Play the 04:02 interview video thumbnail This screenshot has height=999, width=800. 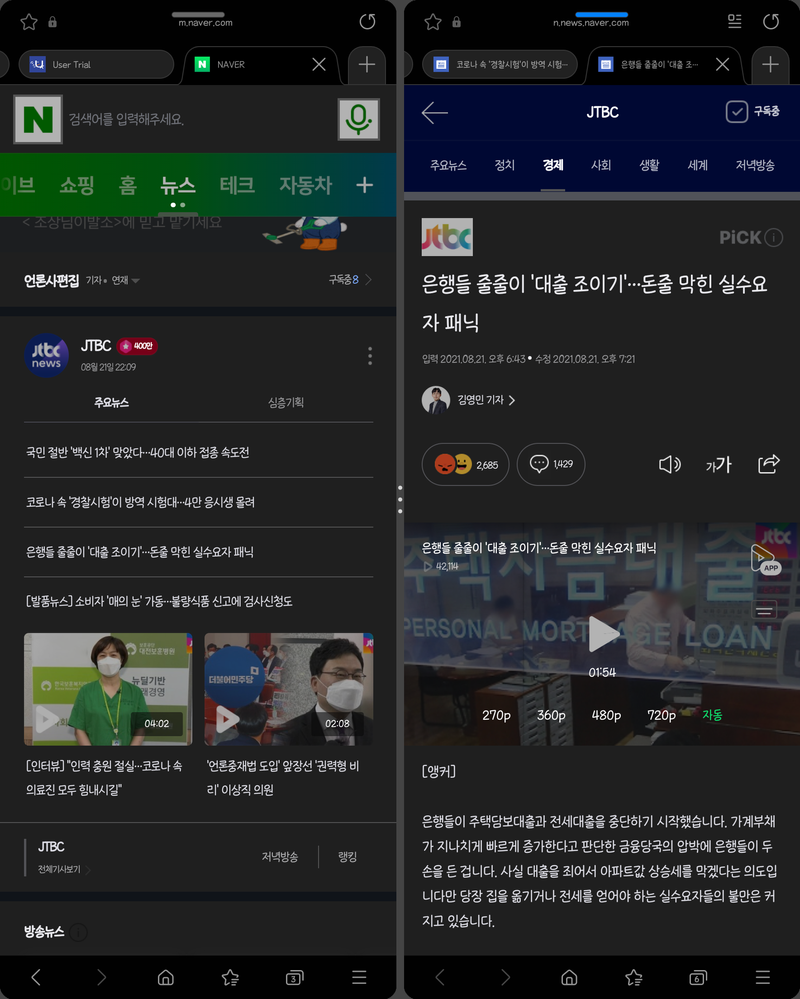(x=108, y=688)
